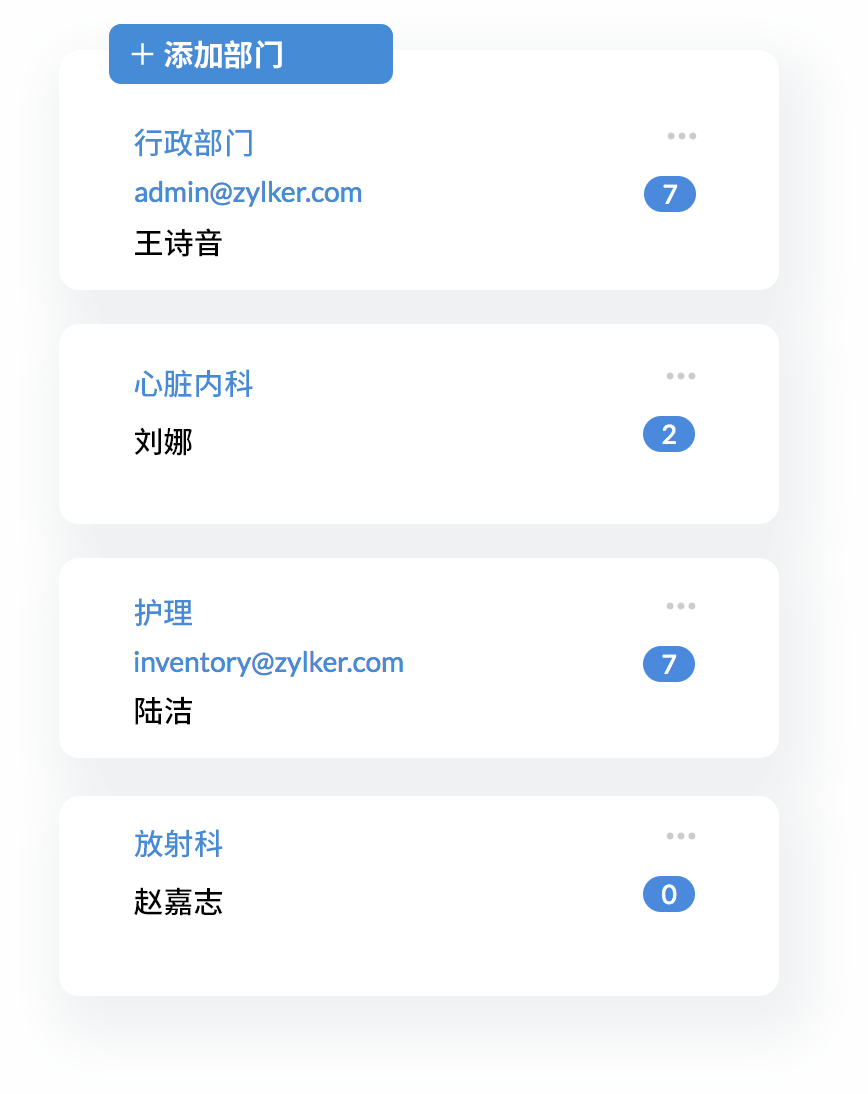Tap the inventory@zylker.com email link
Screen dimensions: 868x1094
click(x=268, y=662)
